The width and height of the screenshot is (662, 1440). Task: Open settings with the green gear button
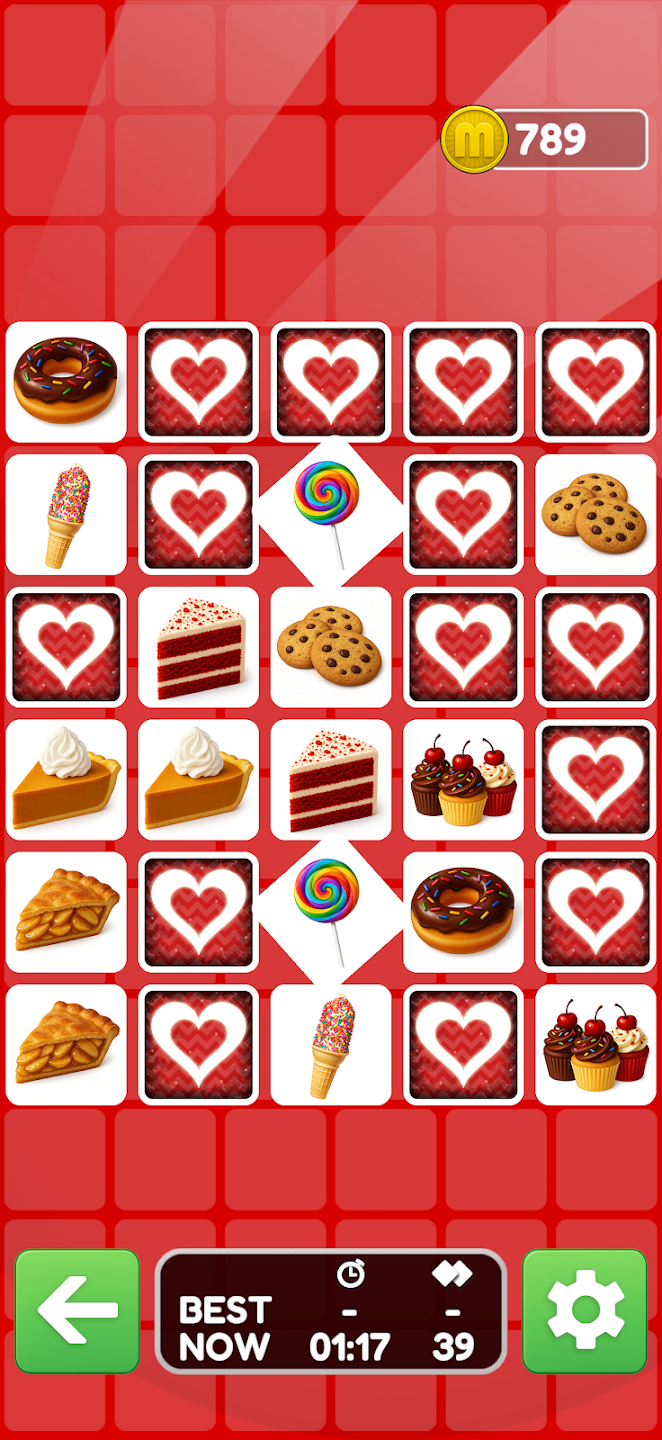point(585,1311)
